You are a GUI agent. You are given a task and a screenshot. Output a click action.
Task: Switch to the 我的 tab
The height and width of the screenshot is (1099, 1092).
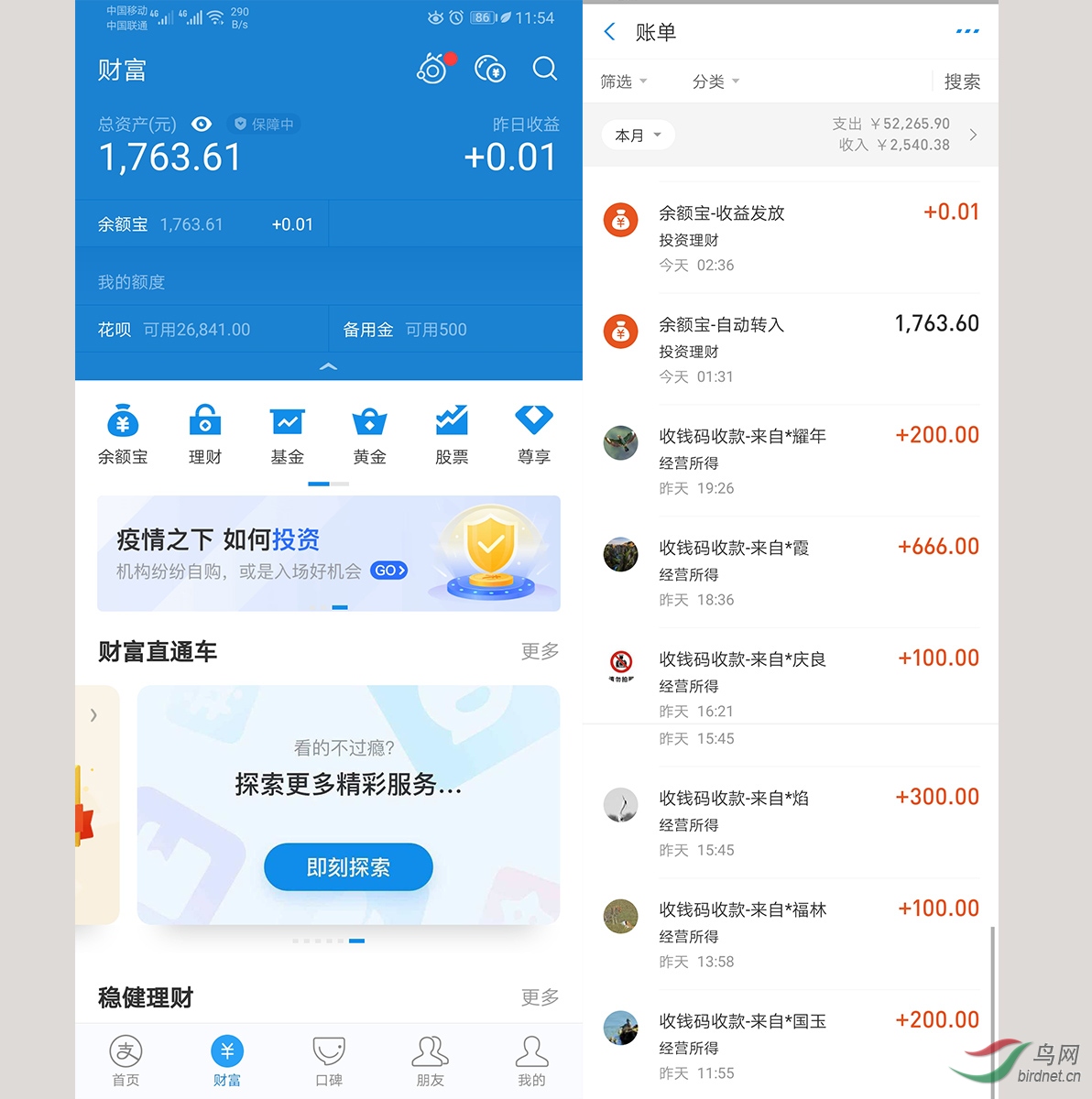(x=531, y=1061)
